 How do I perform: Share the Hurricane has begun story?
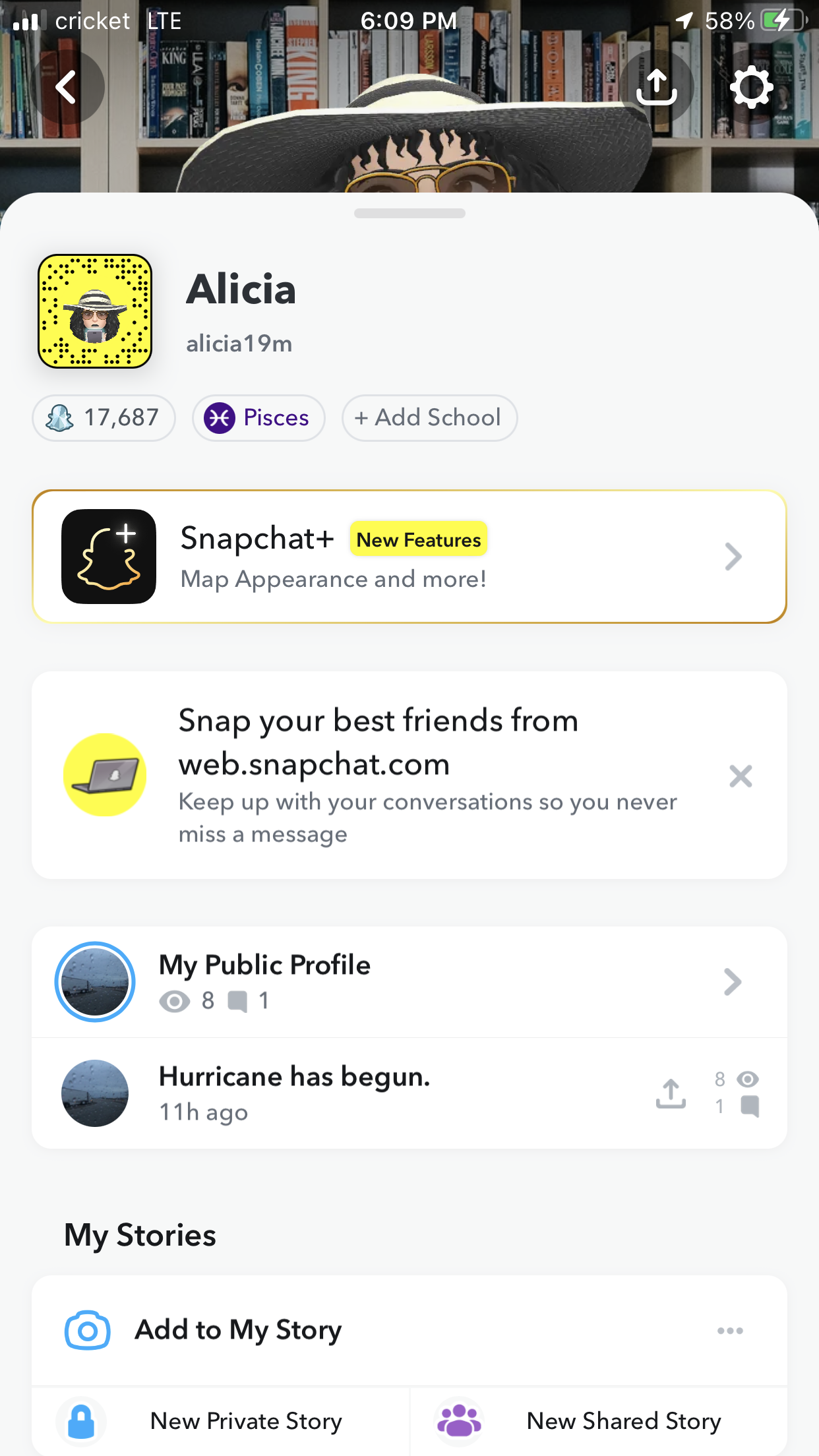pos(671,1093)
